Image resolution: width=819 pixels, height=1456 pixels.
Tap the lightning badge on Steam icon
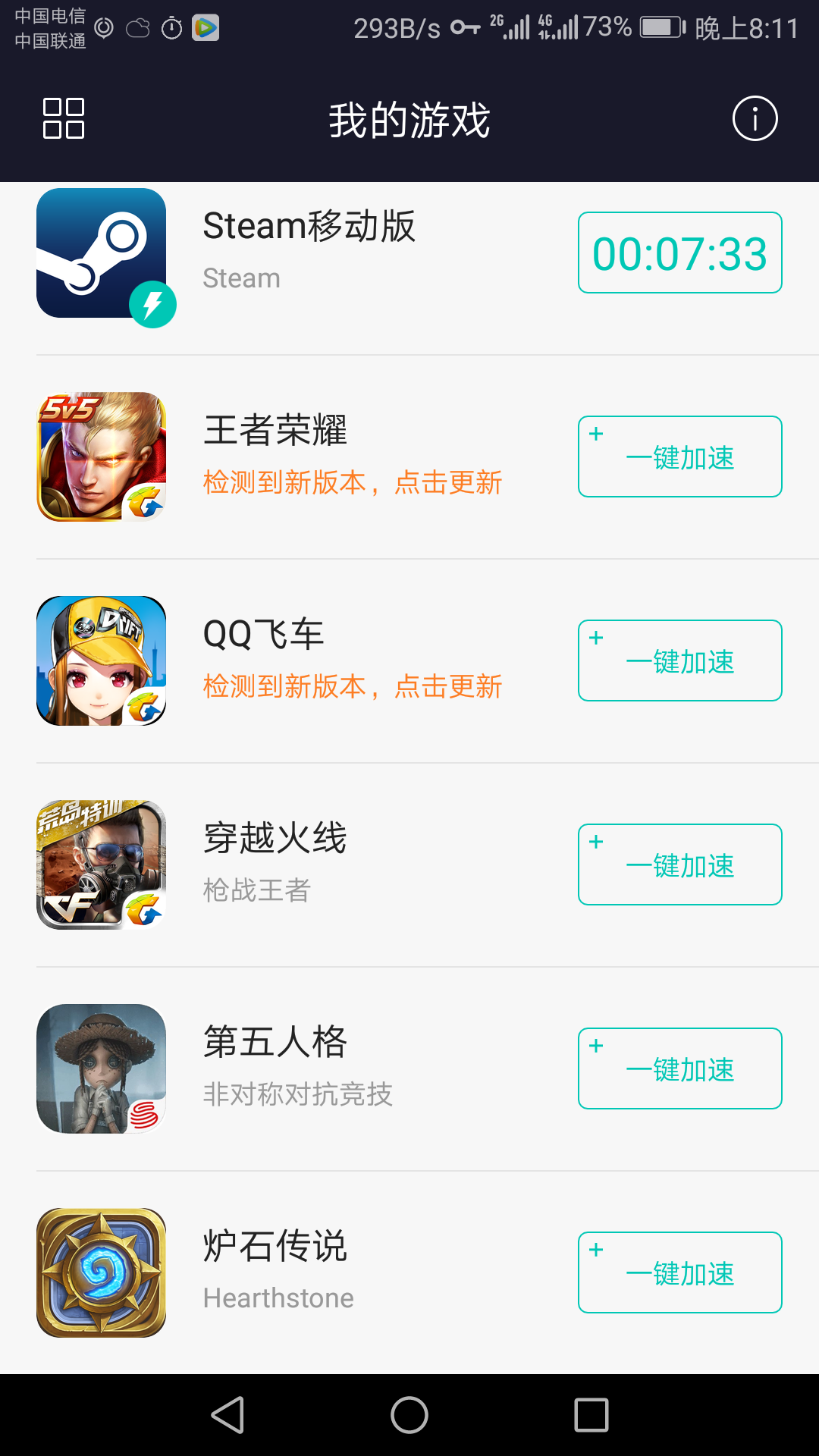click(x=155, y=304)
